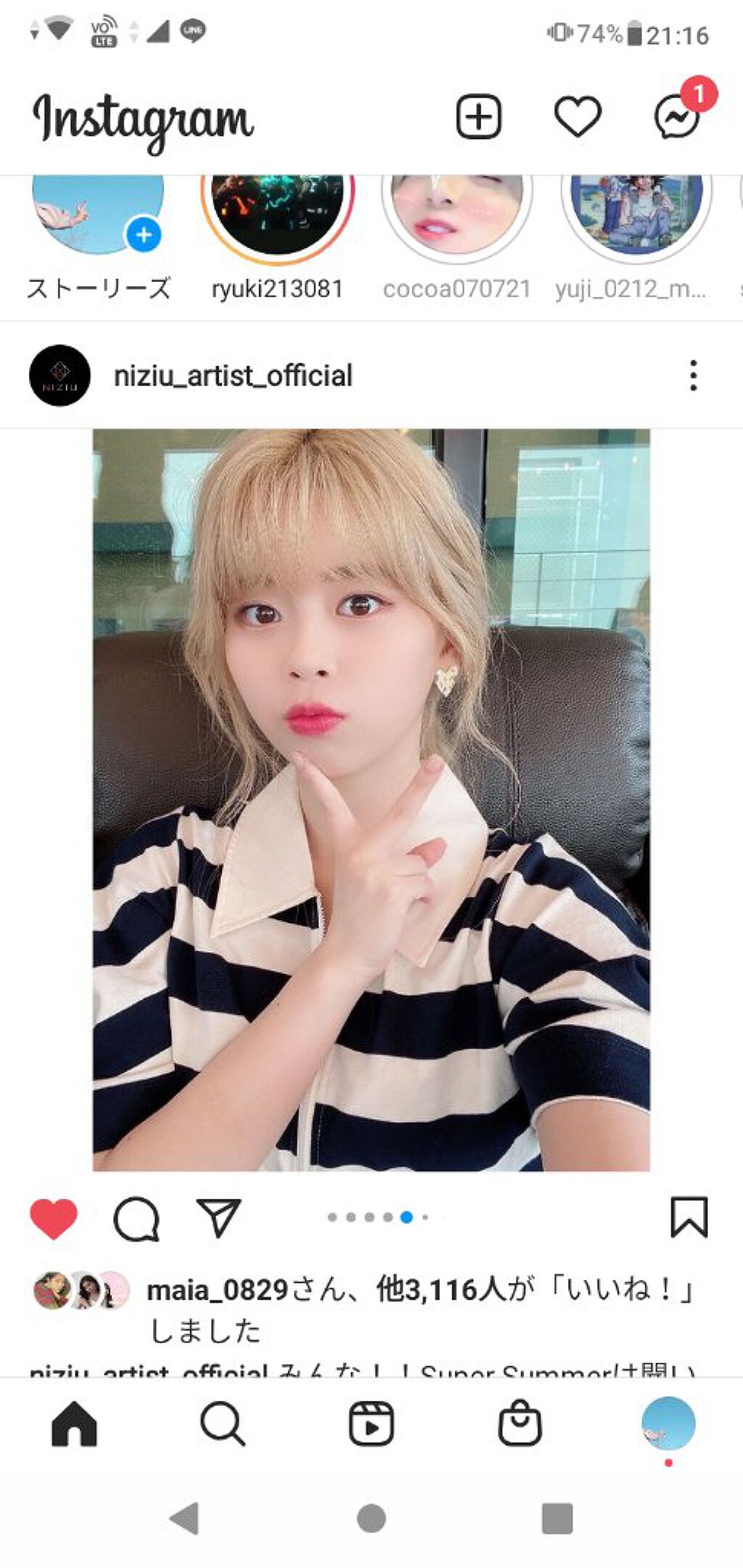743x1568 pixels.
Task: Share the post via paper plane
Action: pyautogui.click(x=218, y=1218)
